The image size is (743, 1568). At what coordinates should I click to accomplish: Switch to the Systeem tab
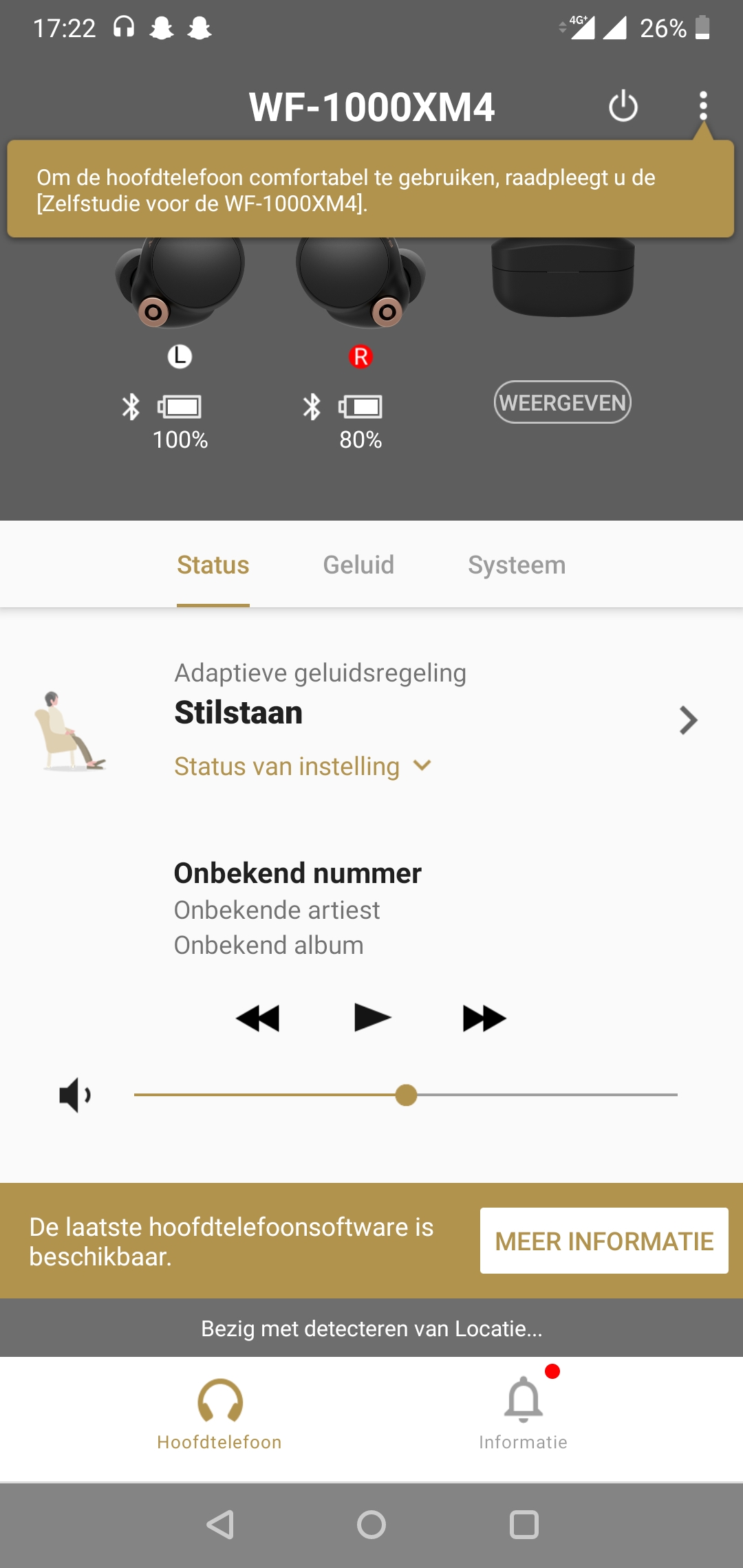coord(517,565)
